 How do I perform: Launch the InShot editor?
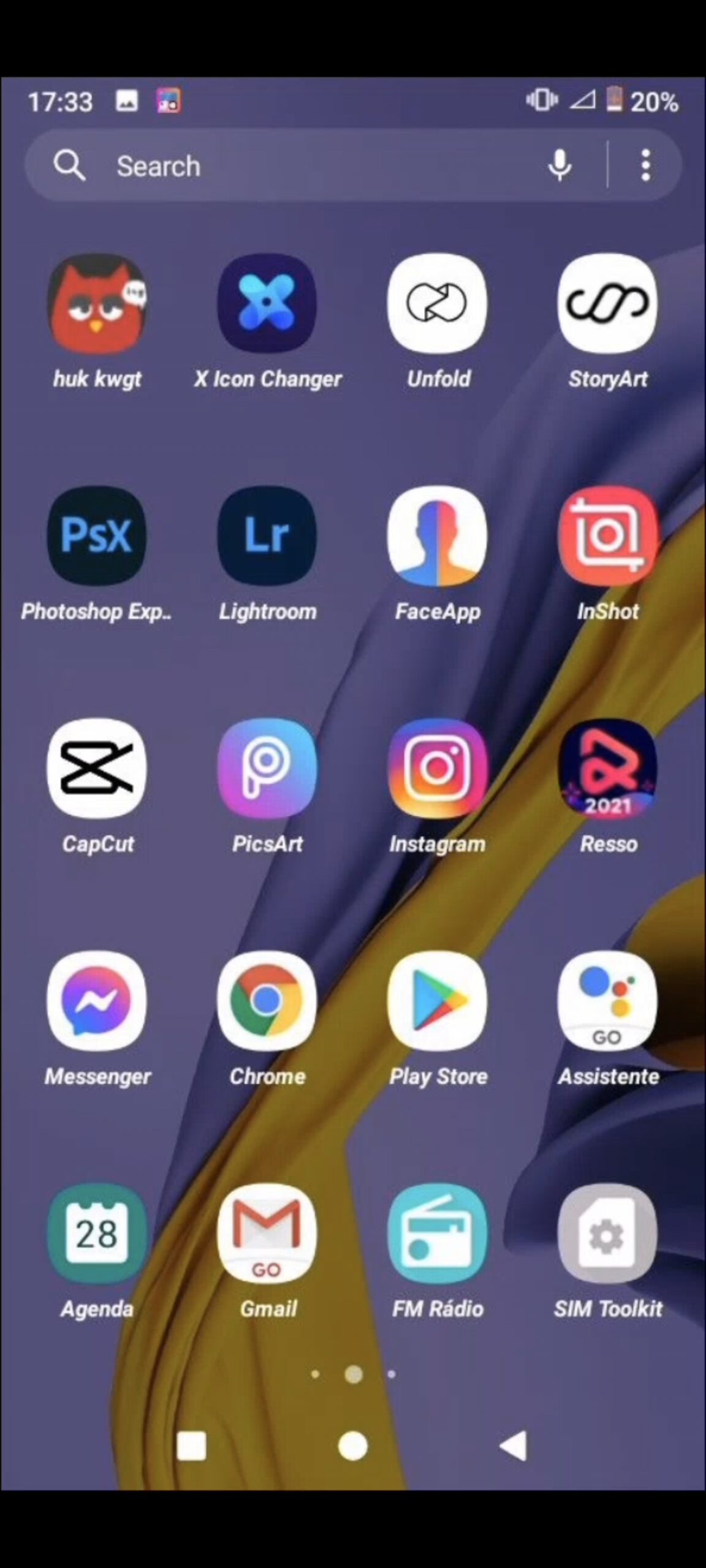pyautogui.click(x=607, y=535)
